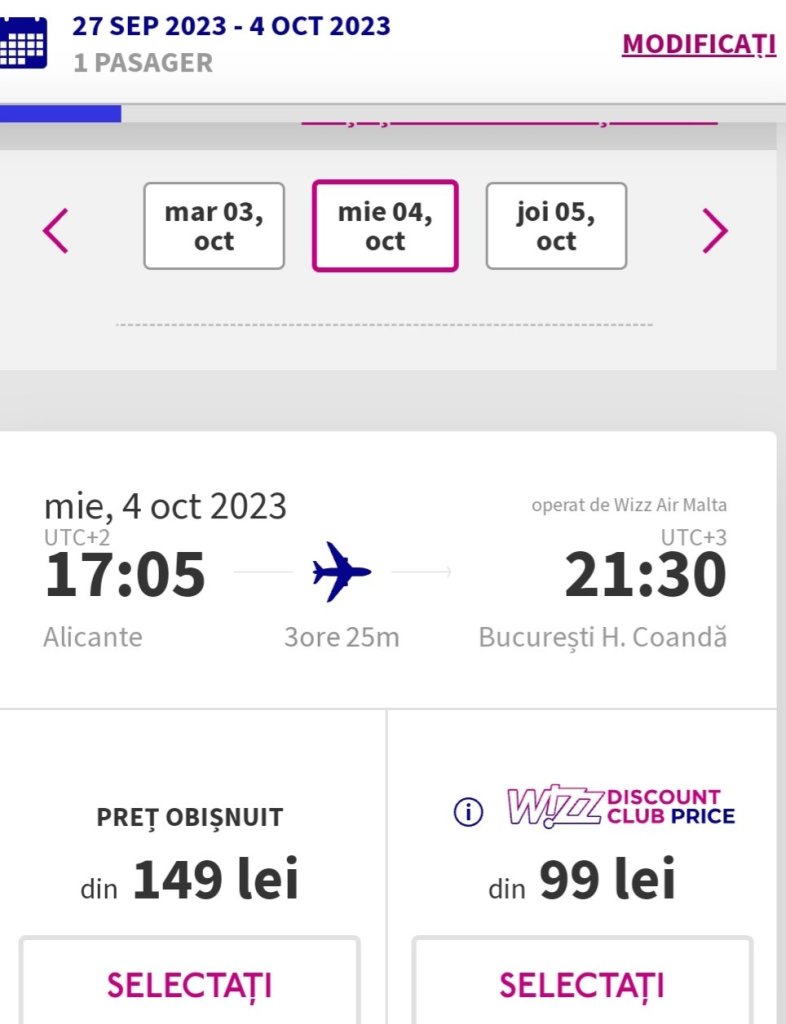
Task: Select the mar 03, oct date
Action: tap(214, 226)
